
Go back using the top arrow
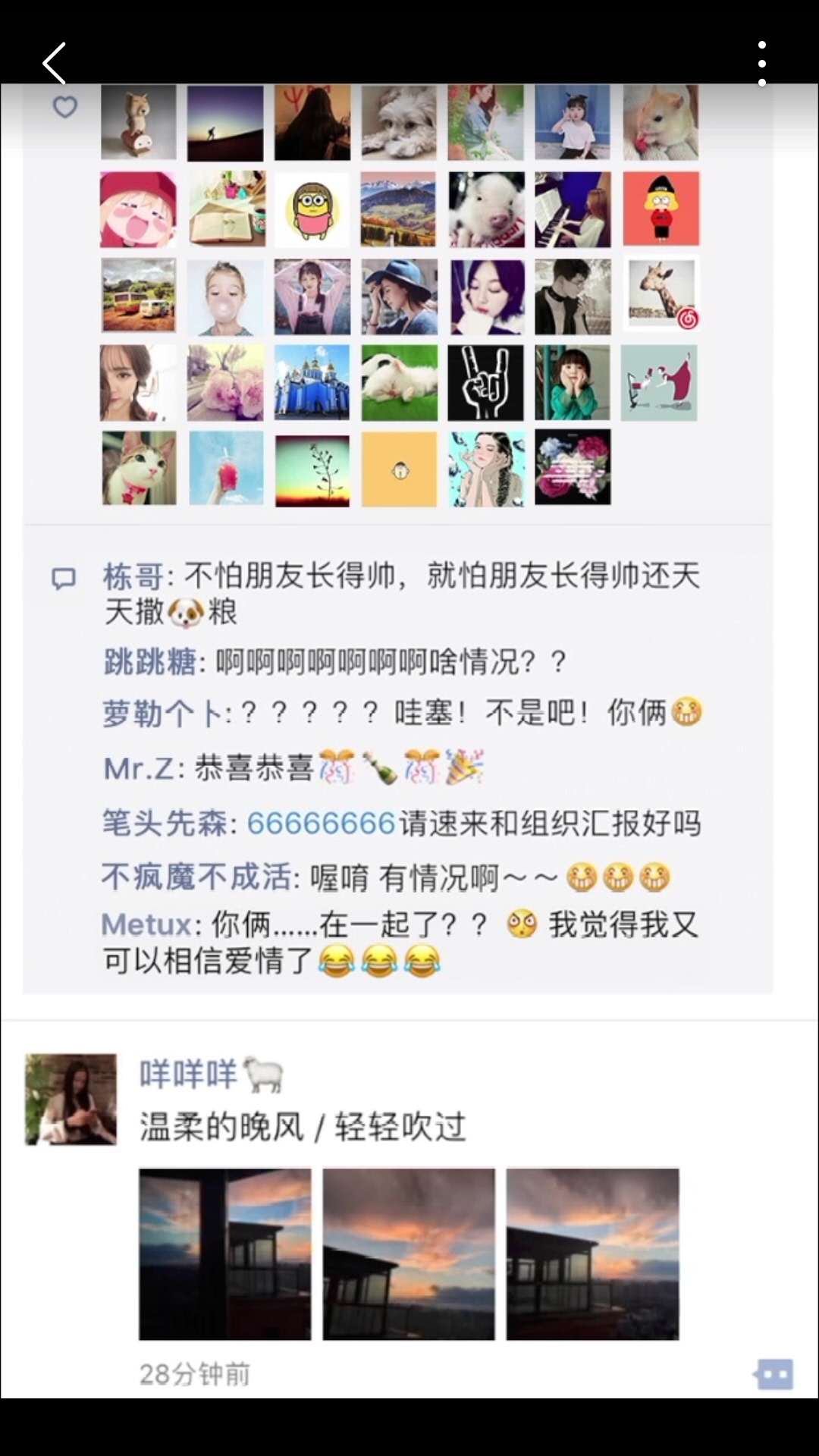pyautogui.click(x=55, y=63)
